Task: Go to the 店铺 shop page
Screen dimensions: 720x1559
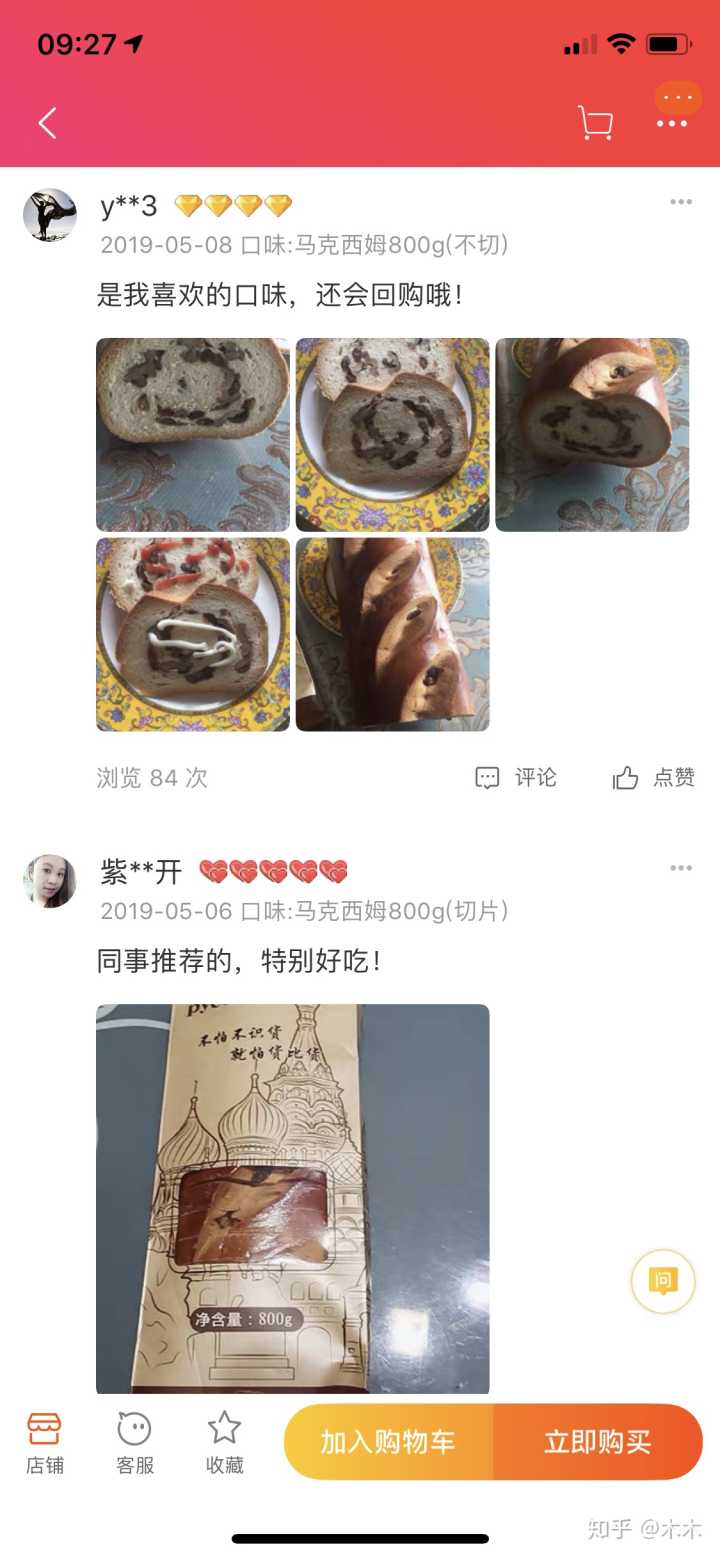Action: (44, 1443)
